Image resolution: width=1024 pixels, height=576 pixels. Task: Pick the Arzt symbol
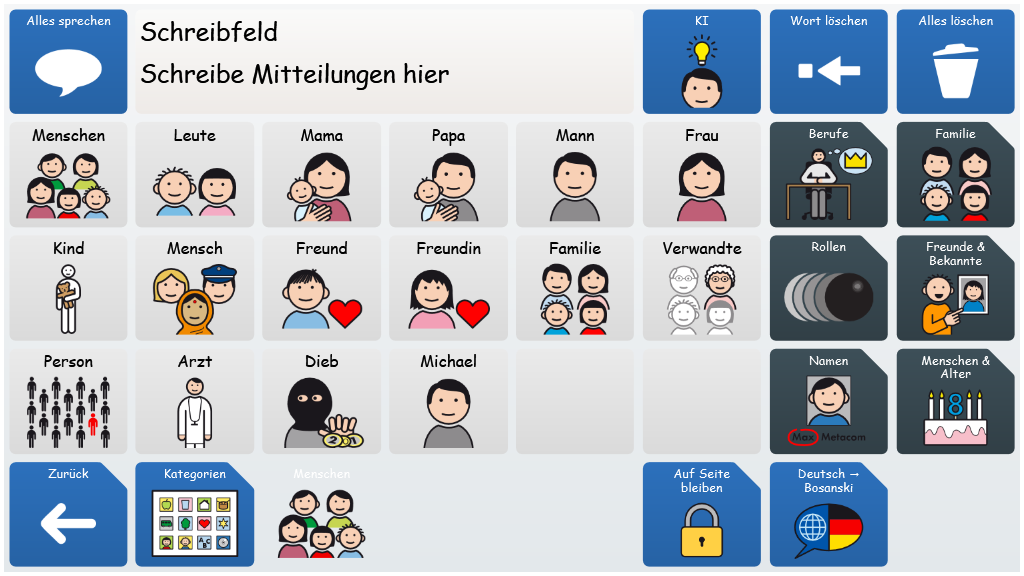pos(195,401)
